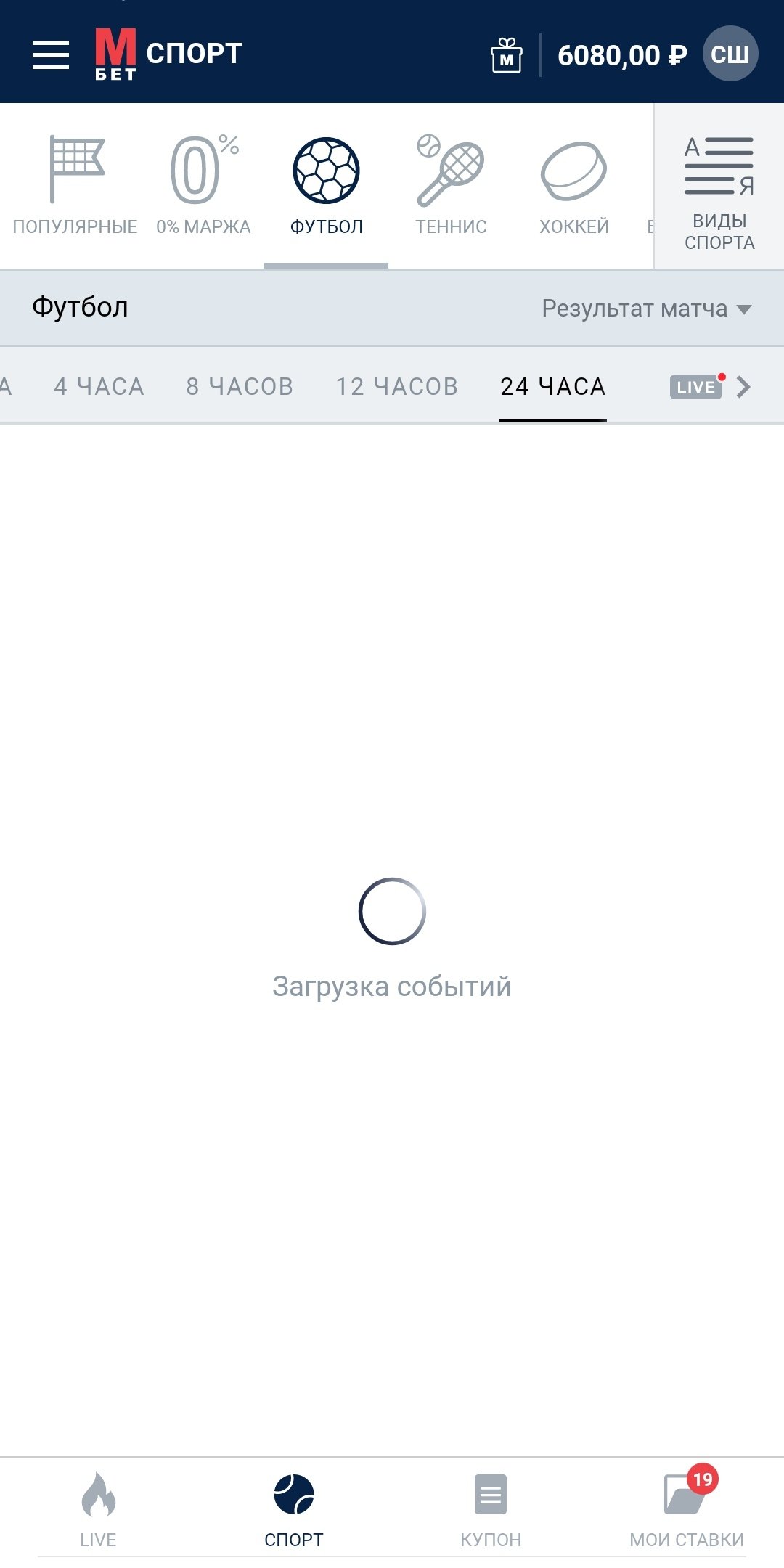784x1568 pixels.
Task: Open the Купон tab
Action: point(491,1508)
